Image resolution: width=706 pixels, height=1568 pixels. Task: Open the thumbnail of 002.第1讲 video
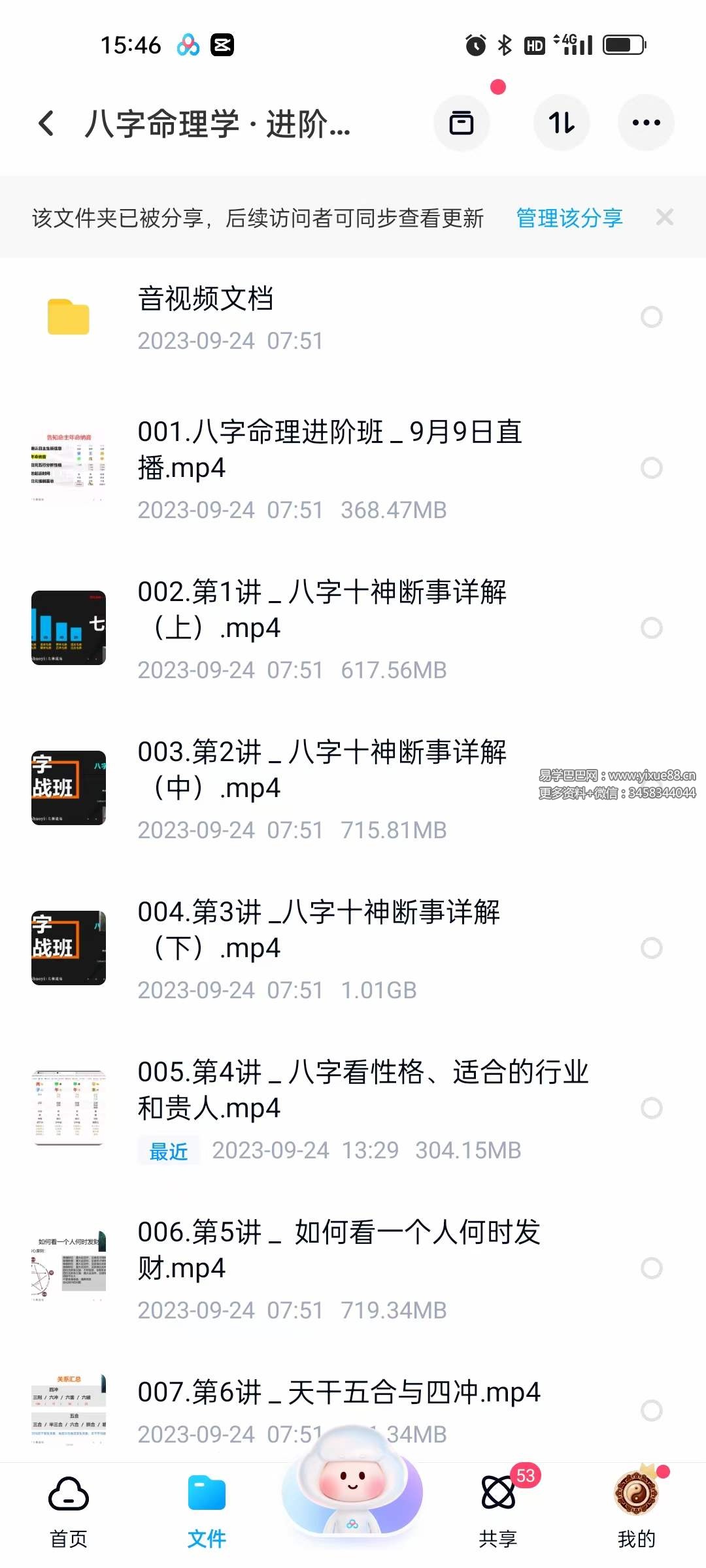(68, 629)
